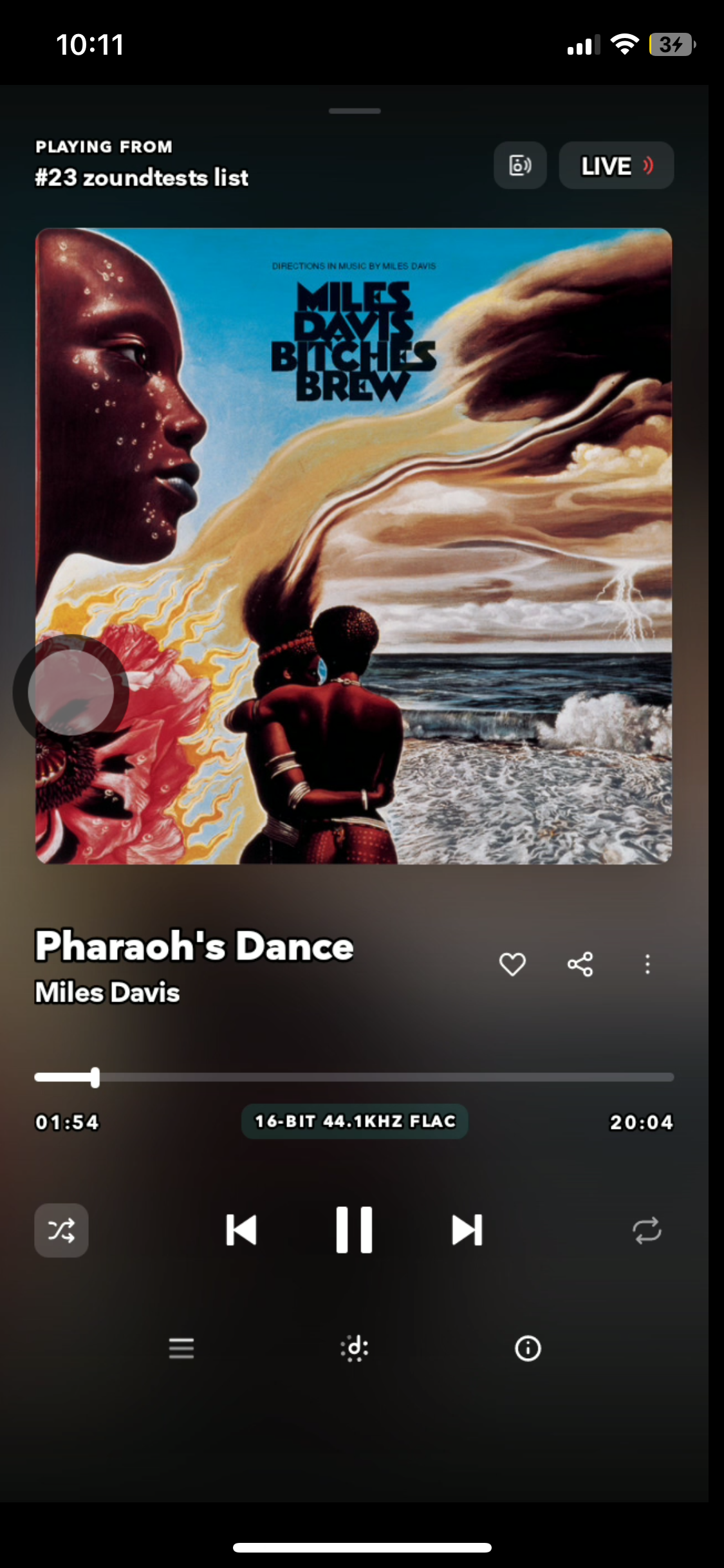Share the current track
This screenshot has width=724, height=1568.
coord(580,964)
